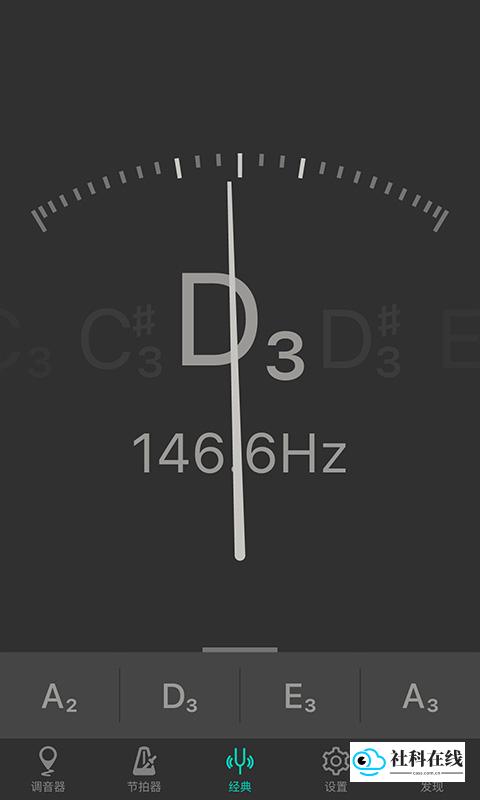Pick the A3 string note
Image resolution: width=480 pixels, height=800 pixels.
(420, 696)
